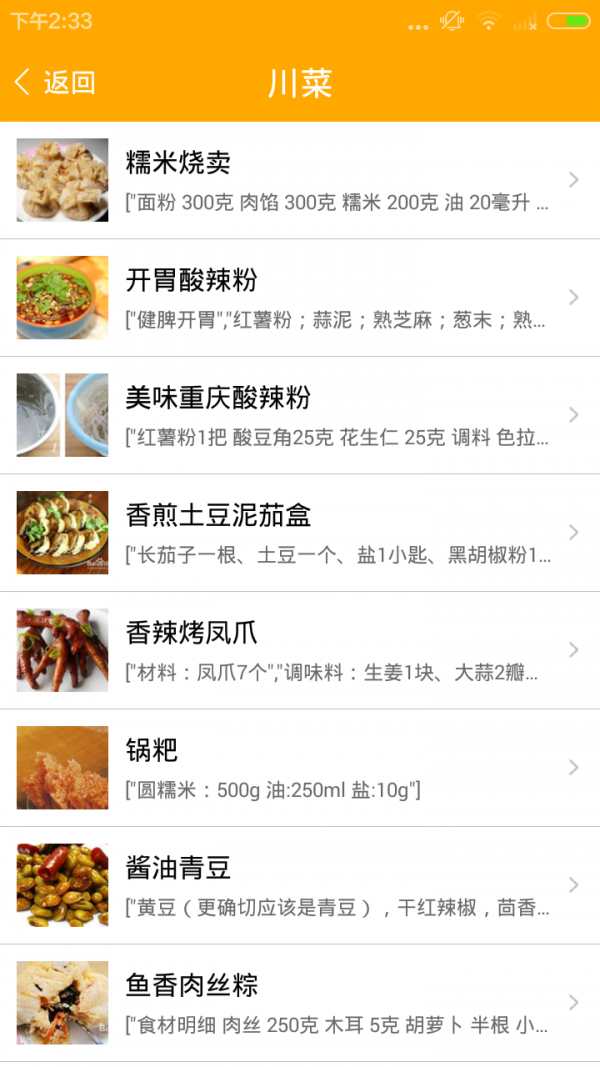Open the 锅粑 recipe
This screenshot has width=600, height=1067.
[x=300, y=767]
